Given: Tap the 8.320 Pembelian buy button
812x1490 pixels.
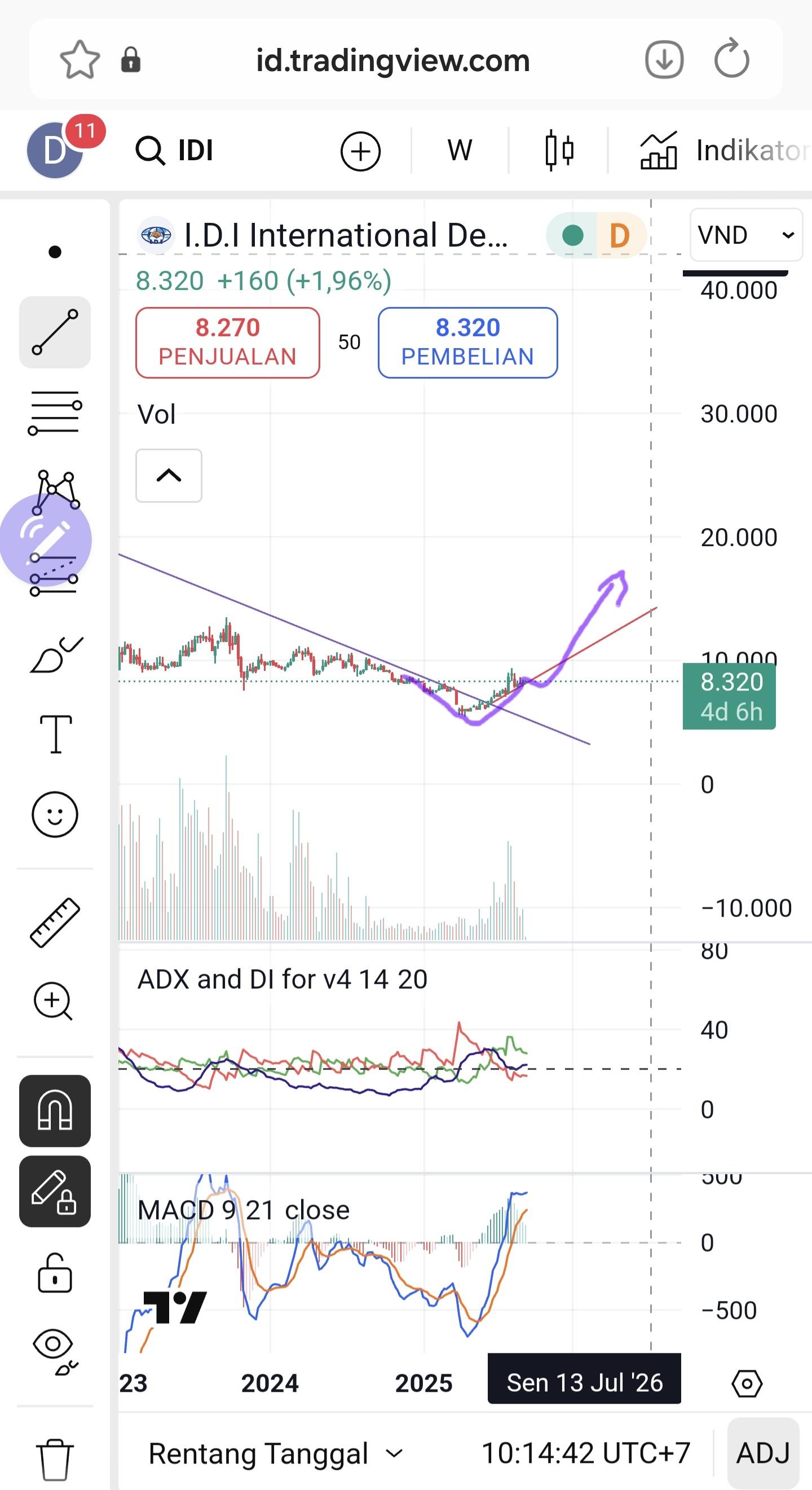Looking at the screenshot, I should point(467,342).
